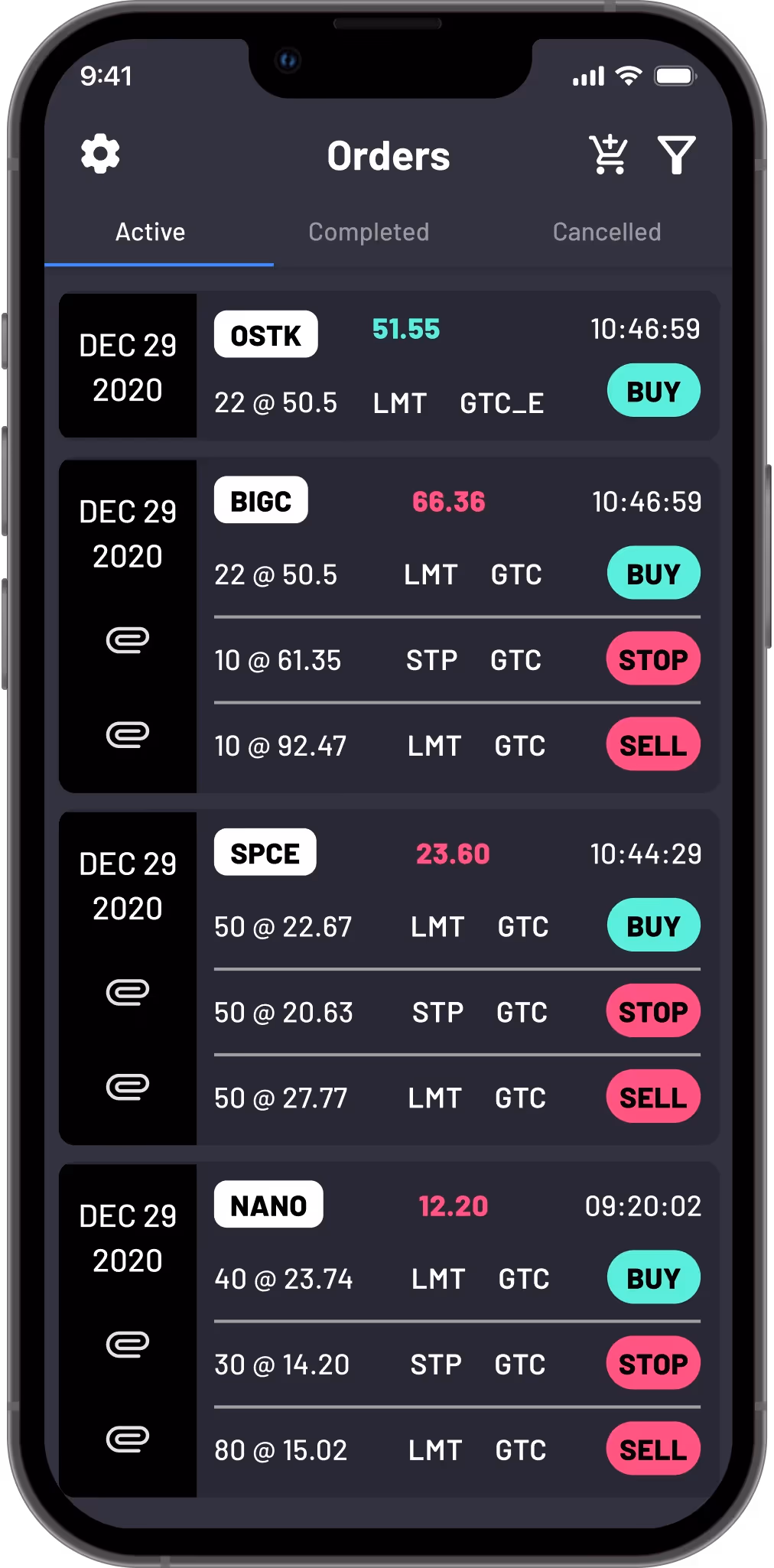This screenshot has width=774, height=1568.
Task: Tap the SPCE ticker chip
Action: [x=265, y=853]
